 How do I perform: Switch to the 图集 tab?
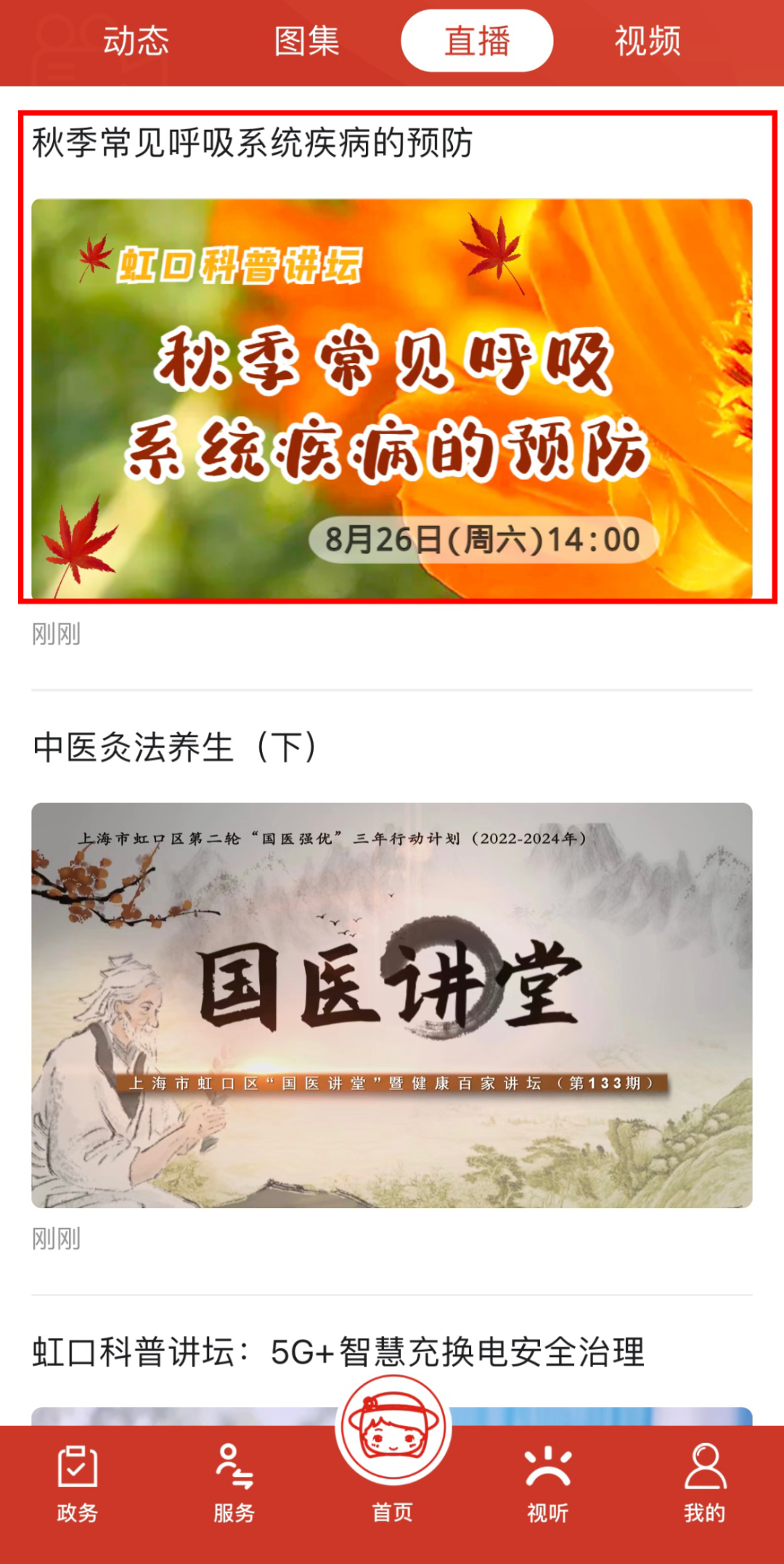[306, 41]
